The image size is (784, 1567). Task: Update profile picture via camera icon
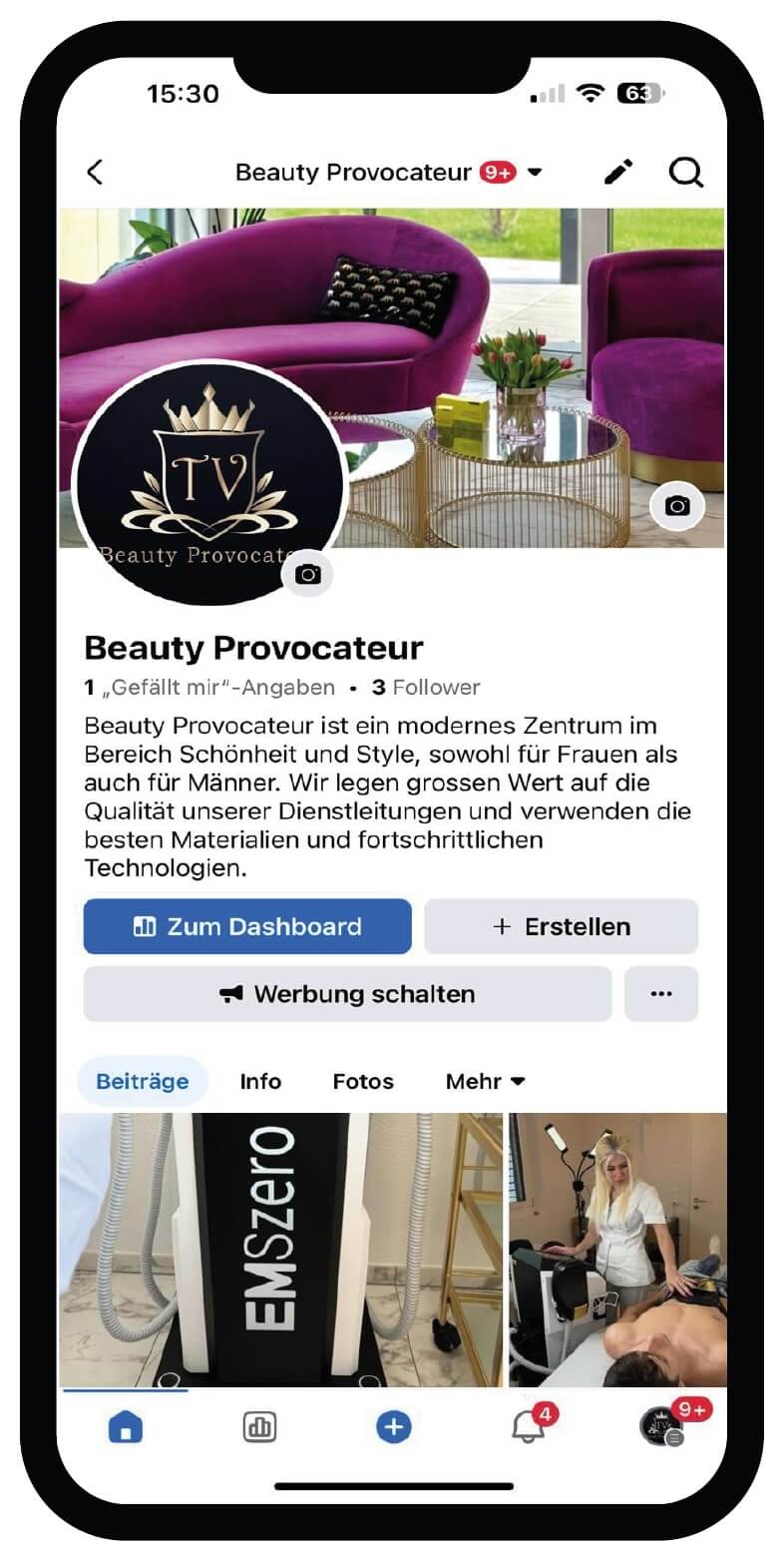[308, 574]
